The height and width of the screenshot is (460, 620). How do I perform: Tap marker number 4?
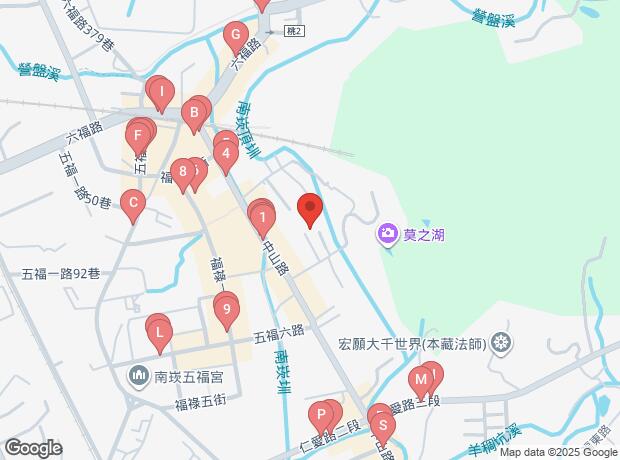point(226,154)
